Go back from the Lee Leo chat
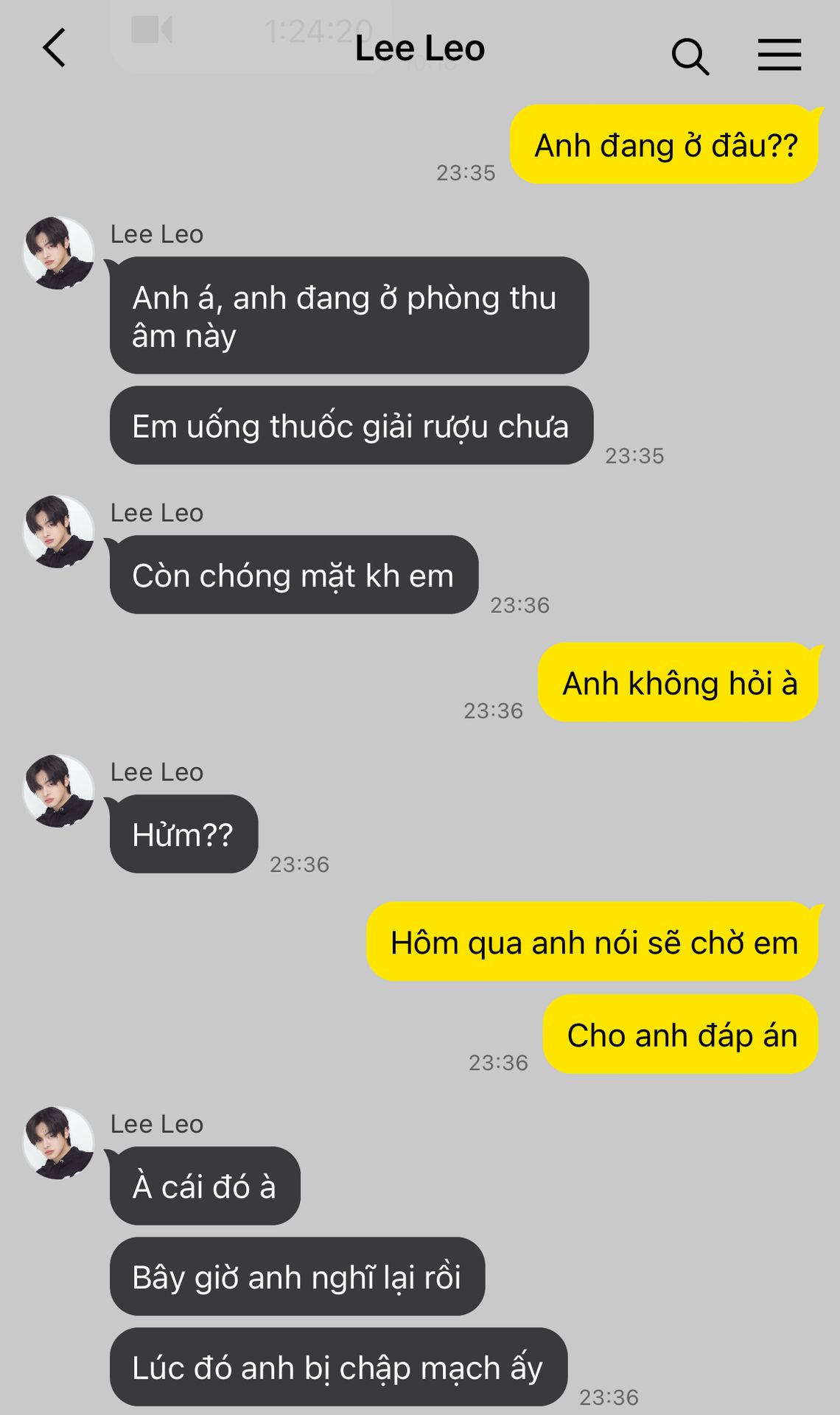Viewport: 840px width, 1415px height. pos(55,49)
